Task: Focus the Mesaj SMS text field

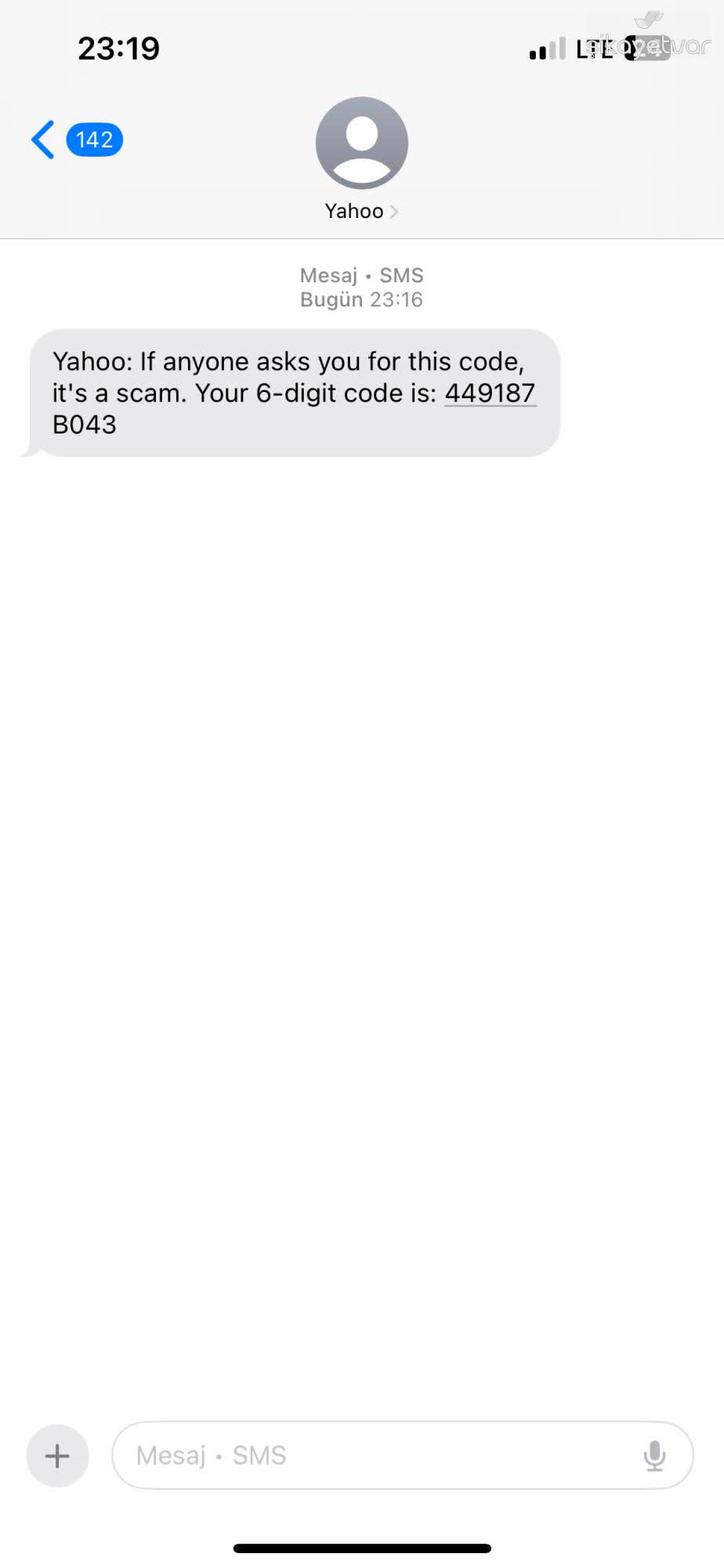Action: (x=376, y=1456)
